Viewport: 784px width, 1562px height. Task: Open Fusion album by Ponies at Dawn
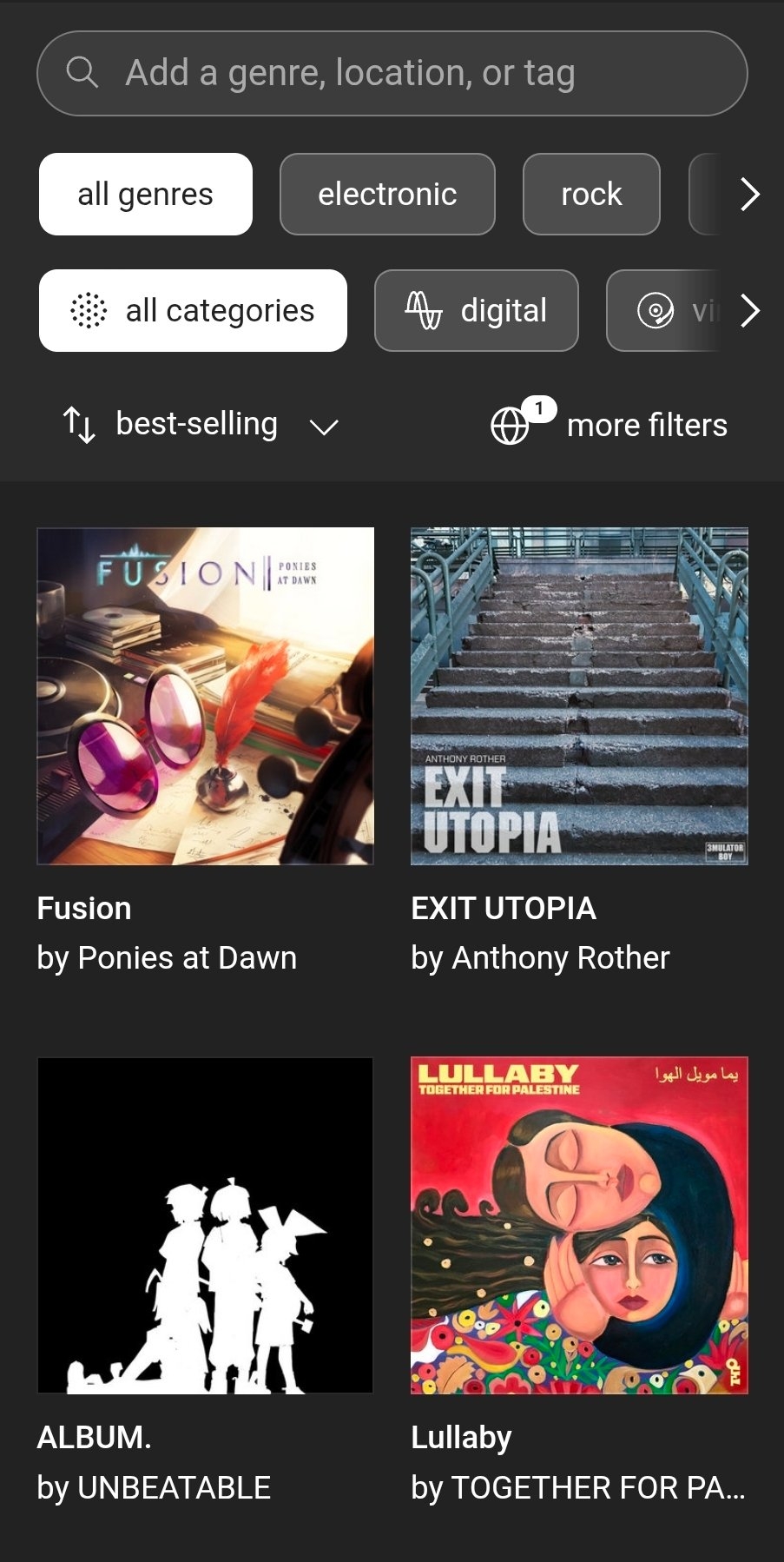pos(206,696)
